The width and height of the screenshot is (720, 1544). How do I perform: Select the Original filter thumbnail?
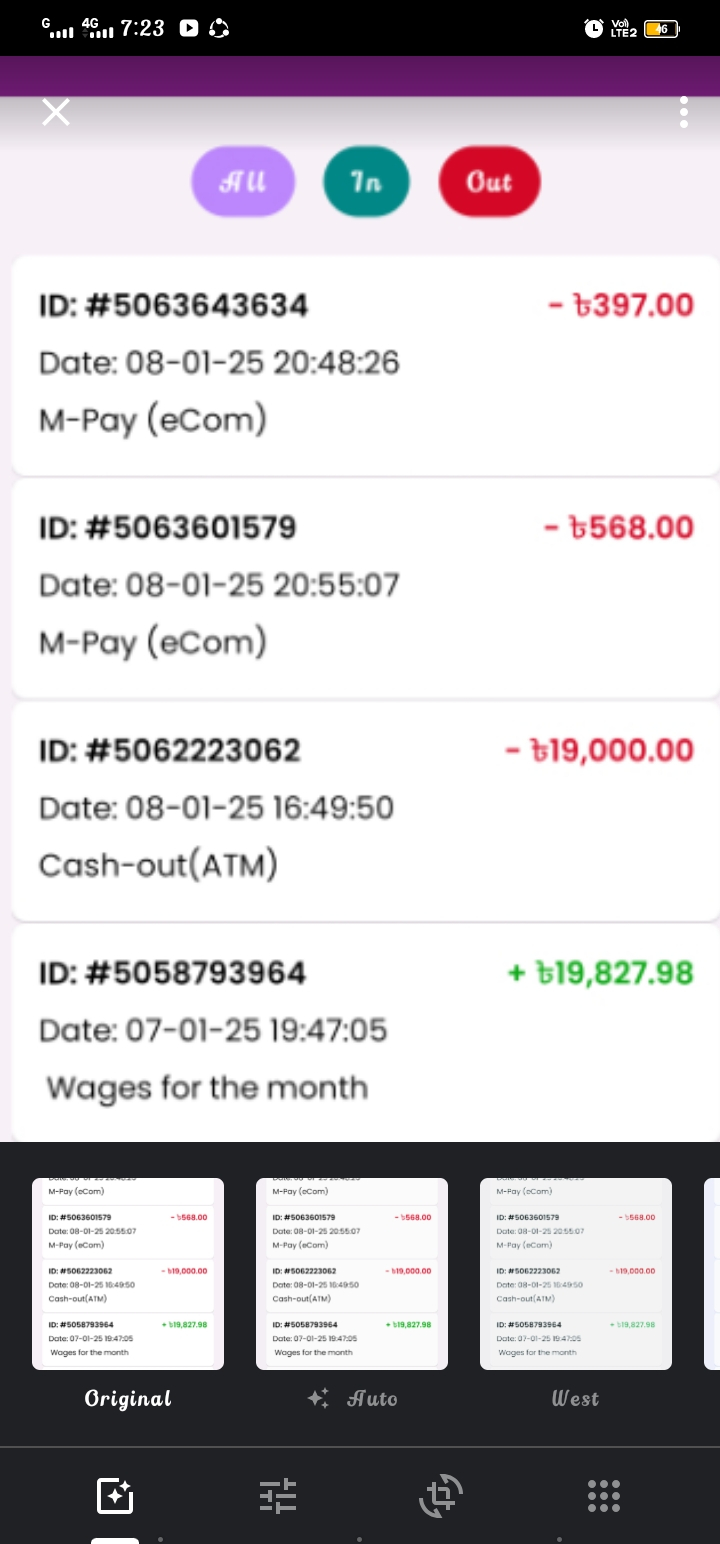128,1274
